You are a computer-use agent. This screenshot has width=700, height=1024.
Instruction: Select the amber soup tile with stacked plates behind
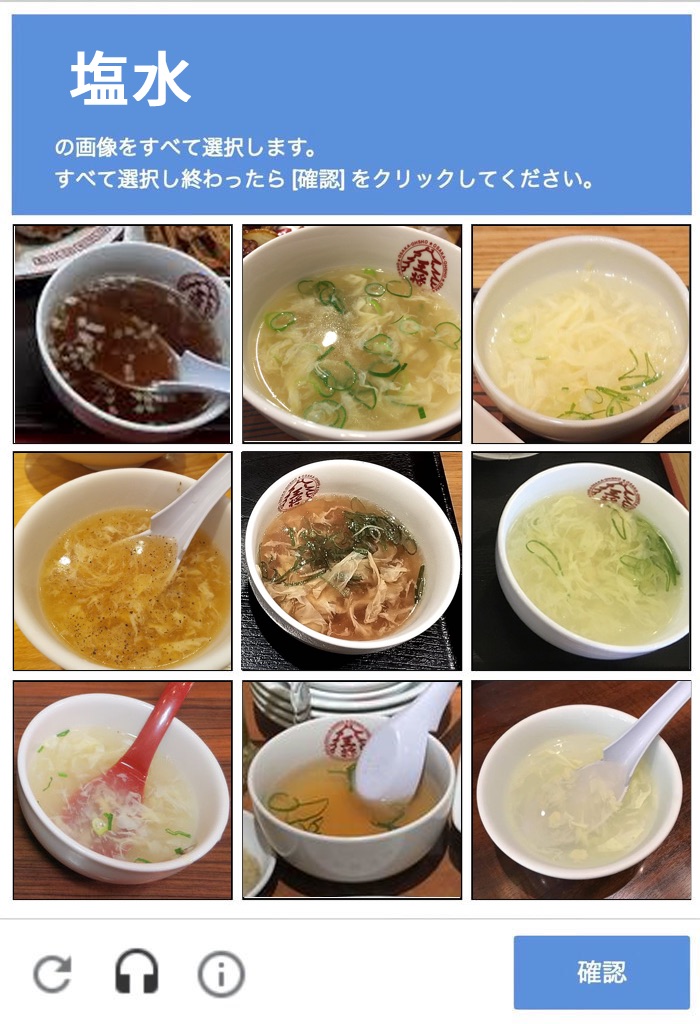pyautogui.click(x=351, y=790)
